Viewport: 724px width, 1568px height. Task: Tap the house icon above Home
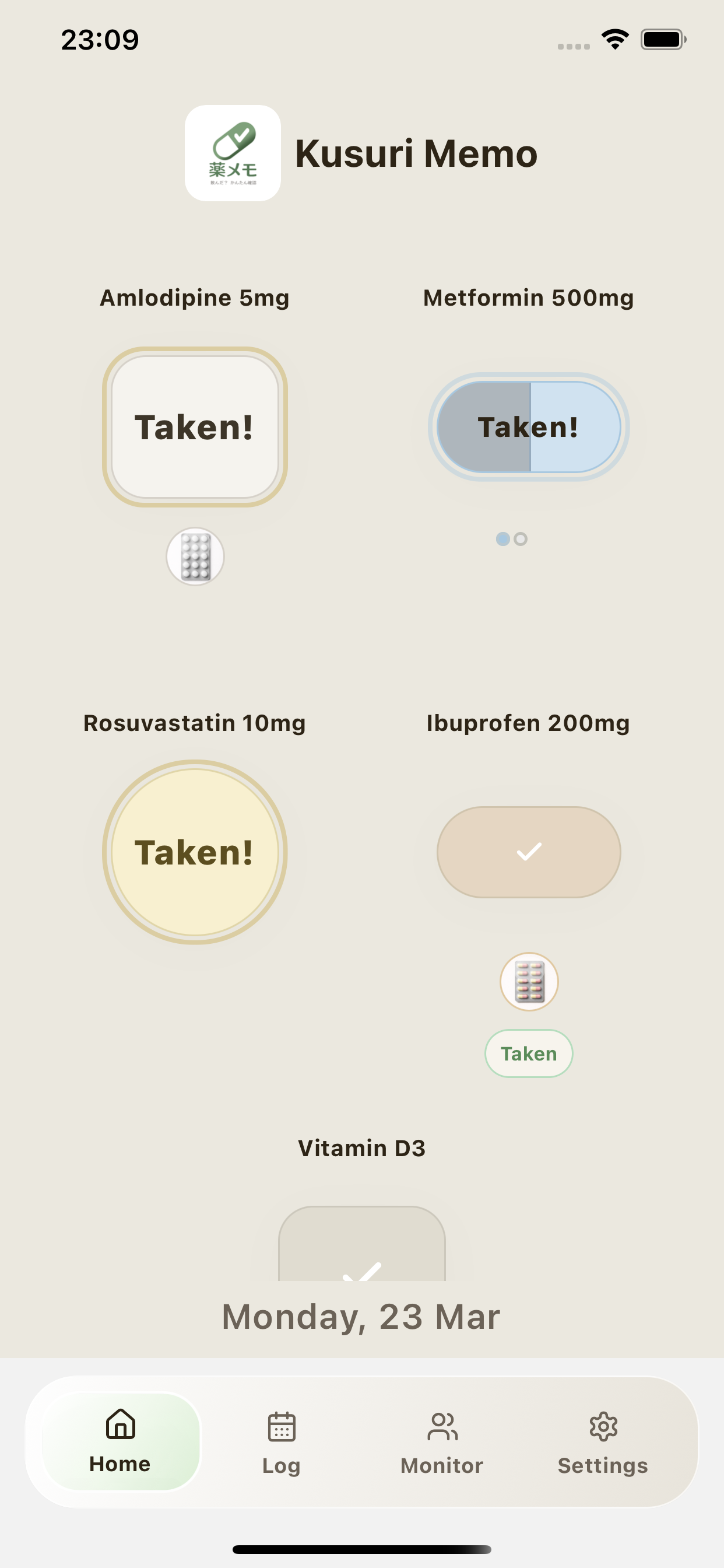point(120,1426)
